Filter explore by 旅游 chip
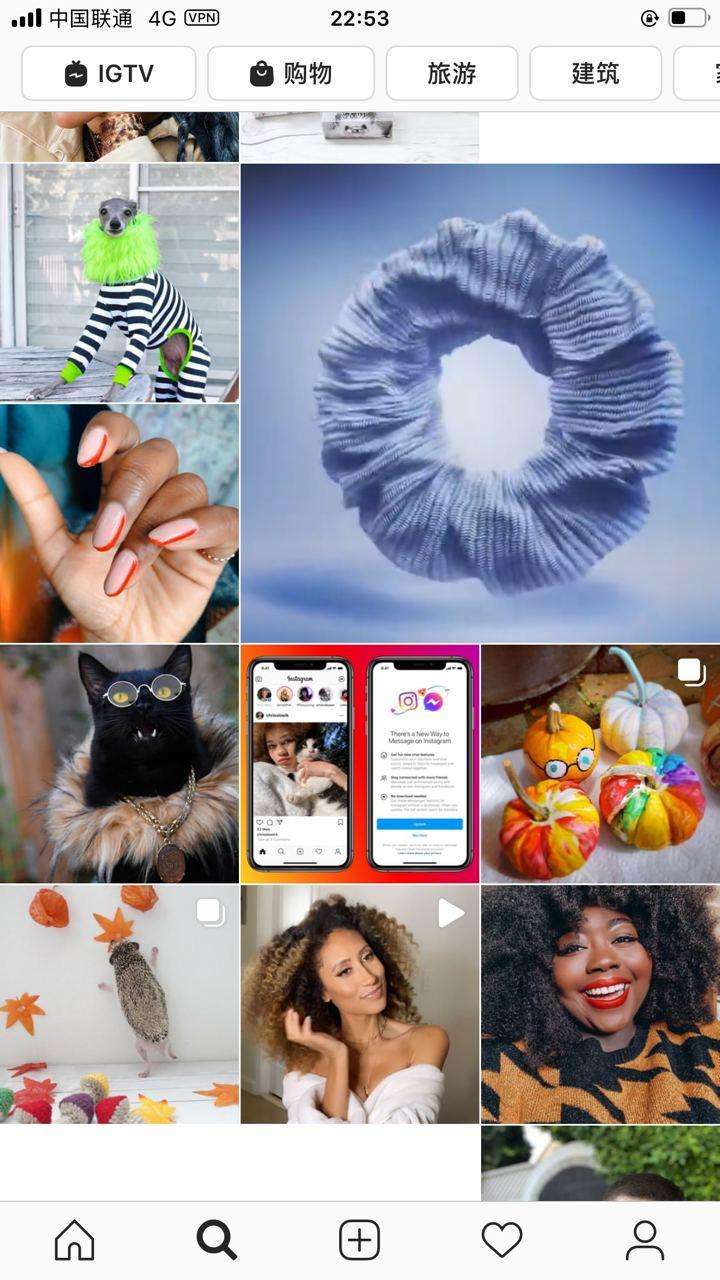This screenshot has height=1280, width=720. [x=452, y=73]
